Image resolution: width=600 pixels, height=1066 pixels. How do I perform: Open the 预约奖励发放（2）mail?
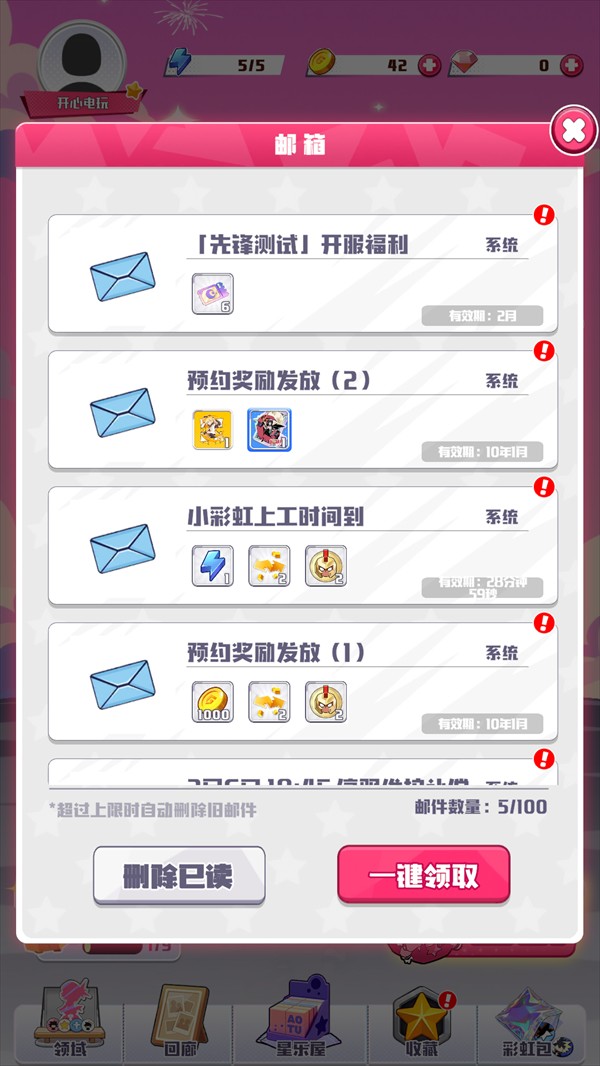point(302,409)
